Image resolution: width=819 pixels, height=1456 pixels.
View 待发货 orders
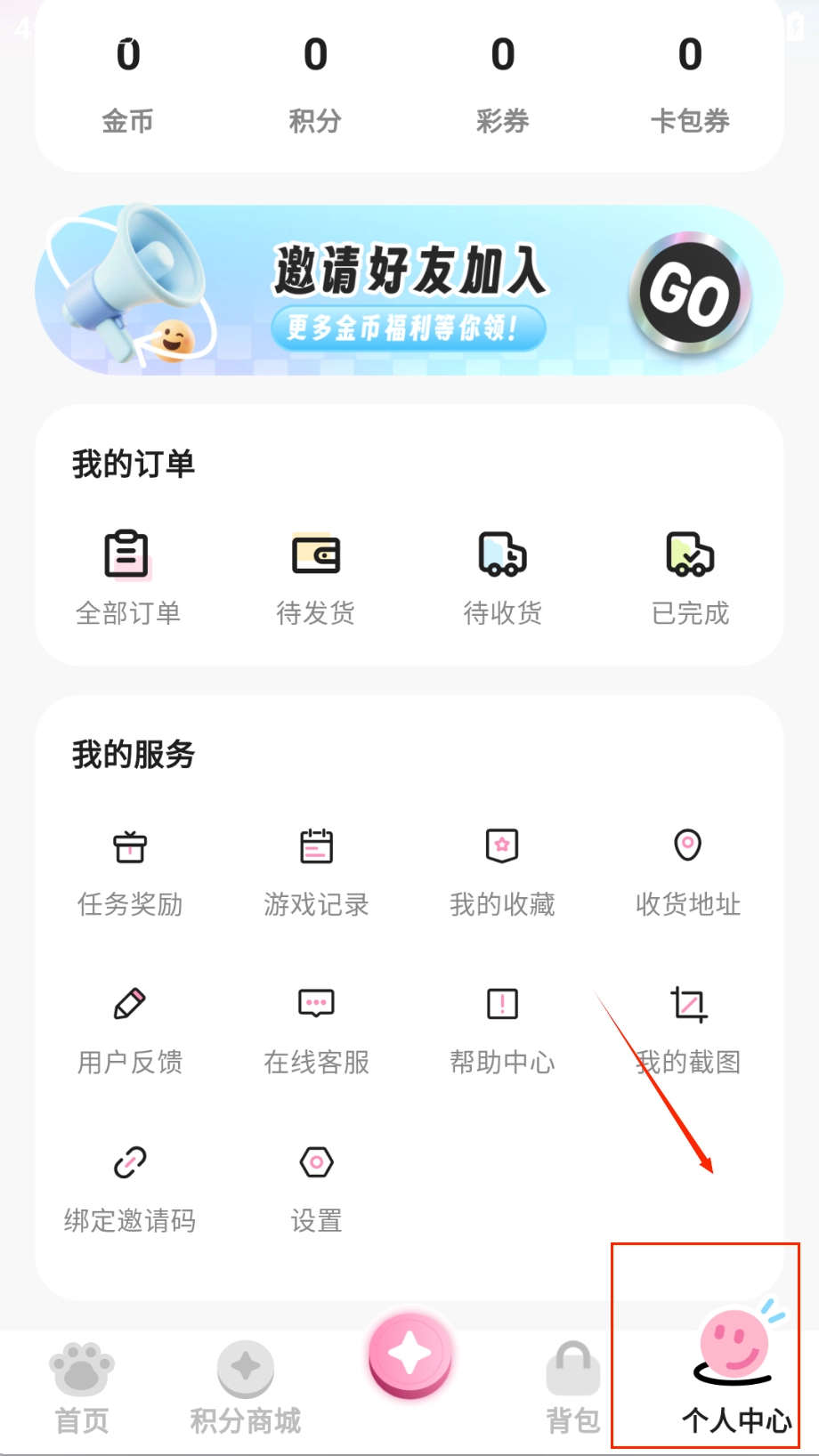coord(315,574)
